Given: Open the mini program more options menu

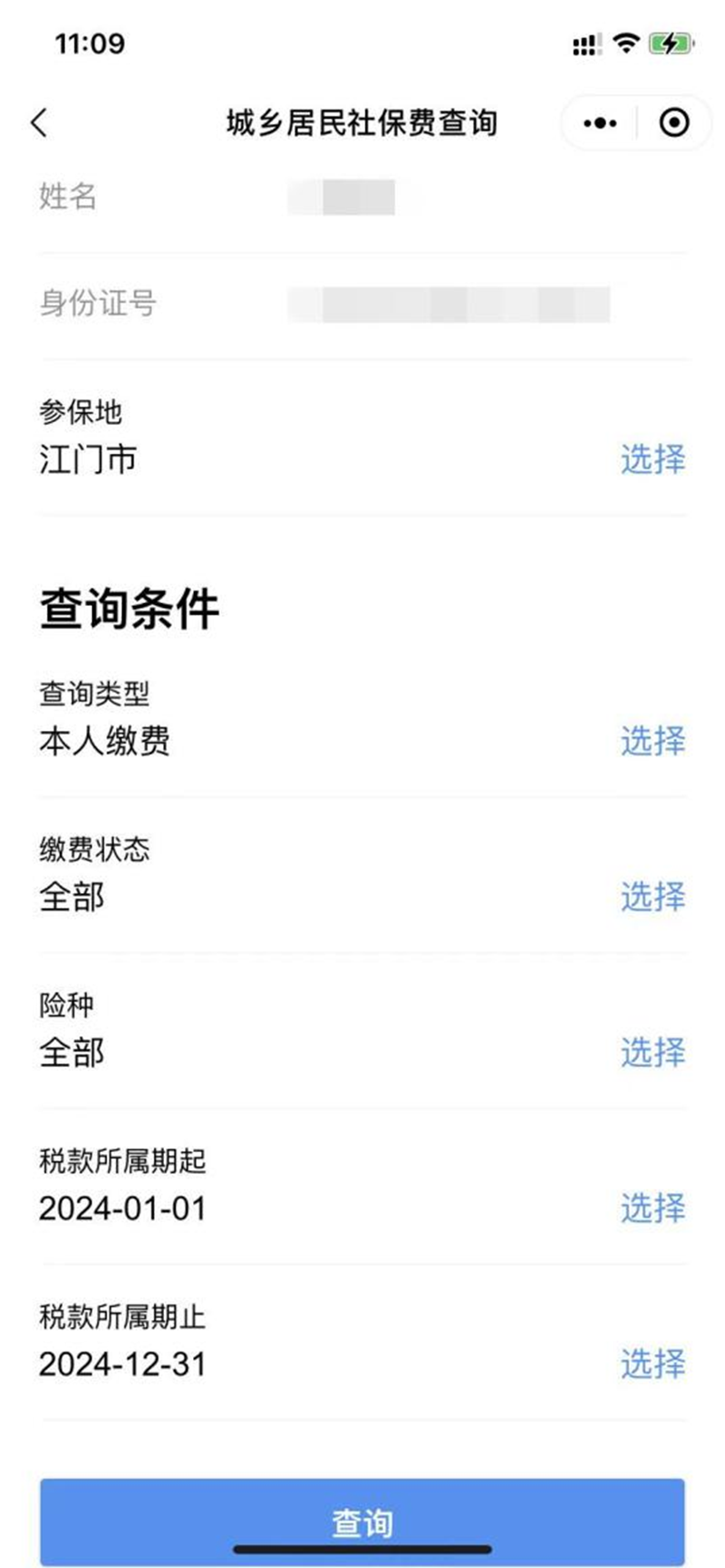Looking at the screenshot, I should click(600, 122).
